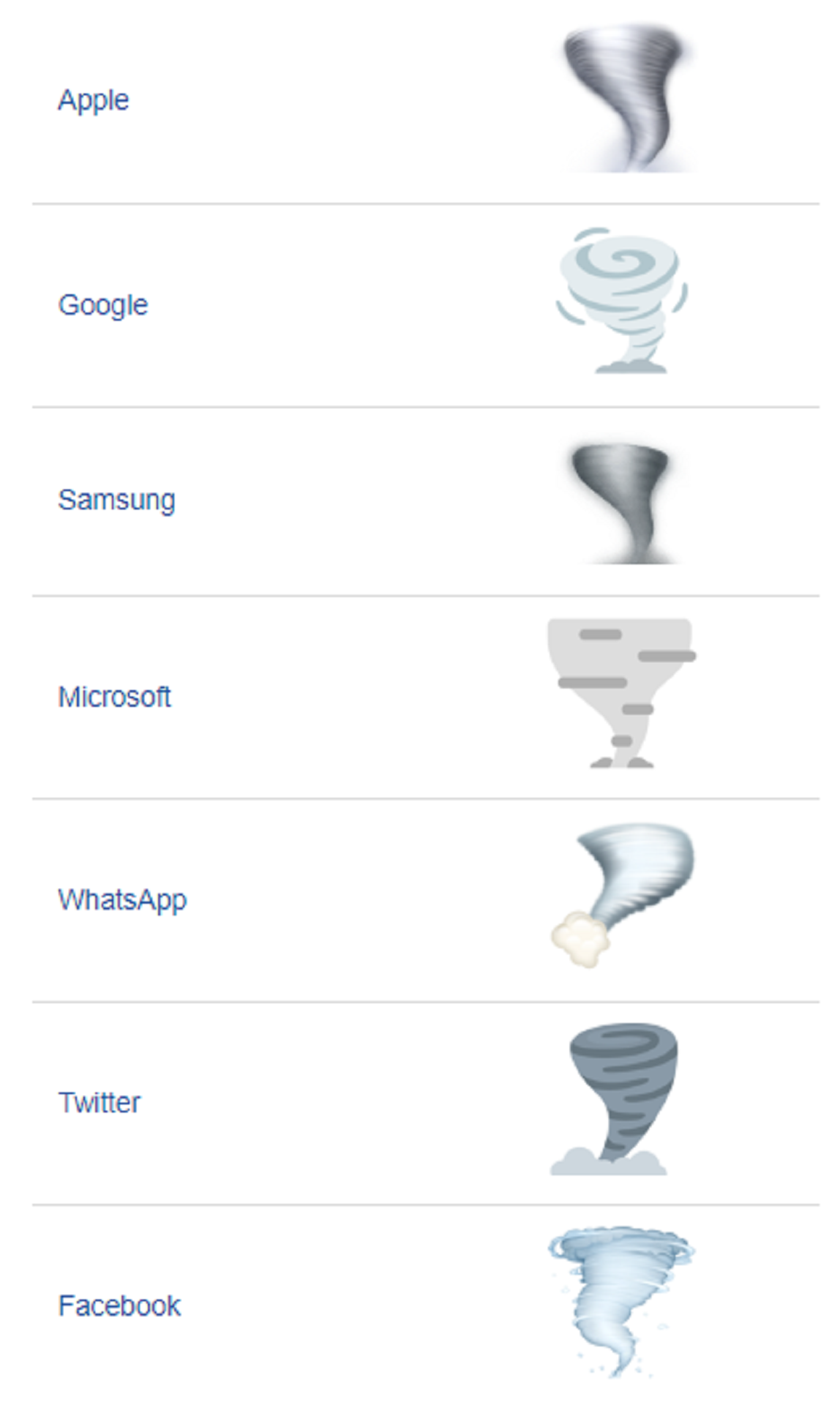
Task: Open the Google vendor link
Action: (x=103, y=305)
